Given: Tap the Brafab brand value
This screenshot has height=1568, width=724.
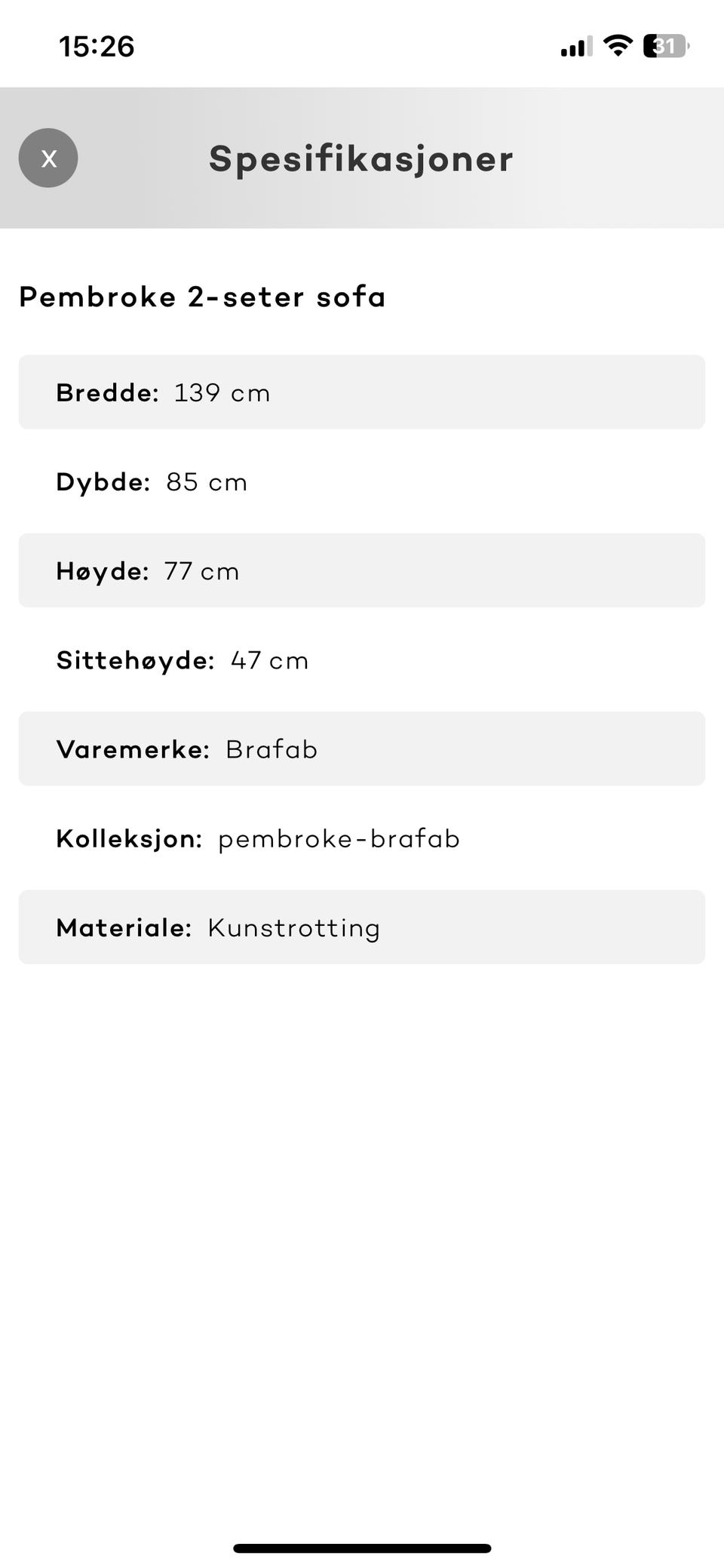Looking at the screenshot, I should click(x=271, y=749).
